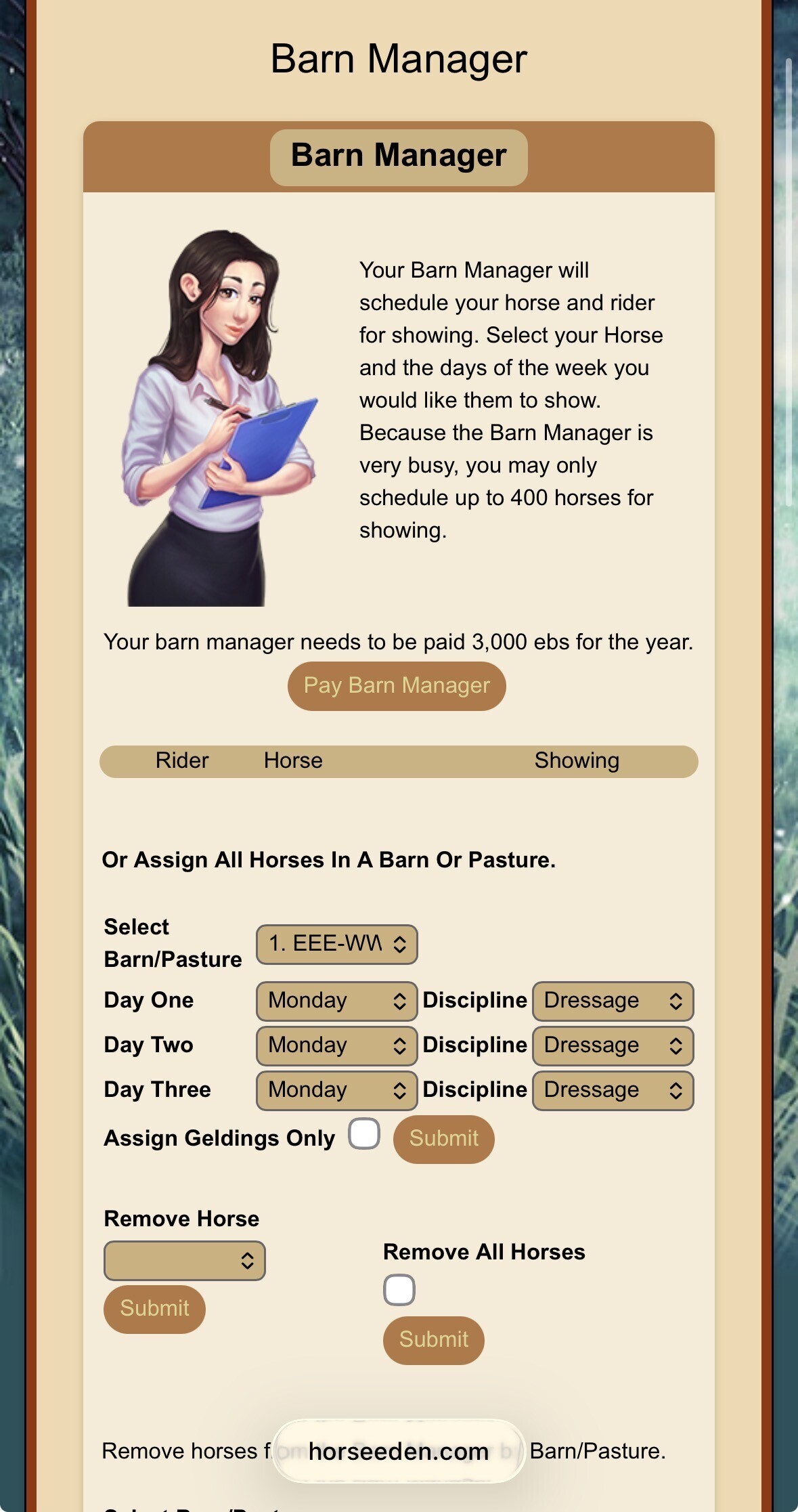798x1512 pixels.
Task: Submit the barn or pasture assignment
Action: click(444, 1139)
